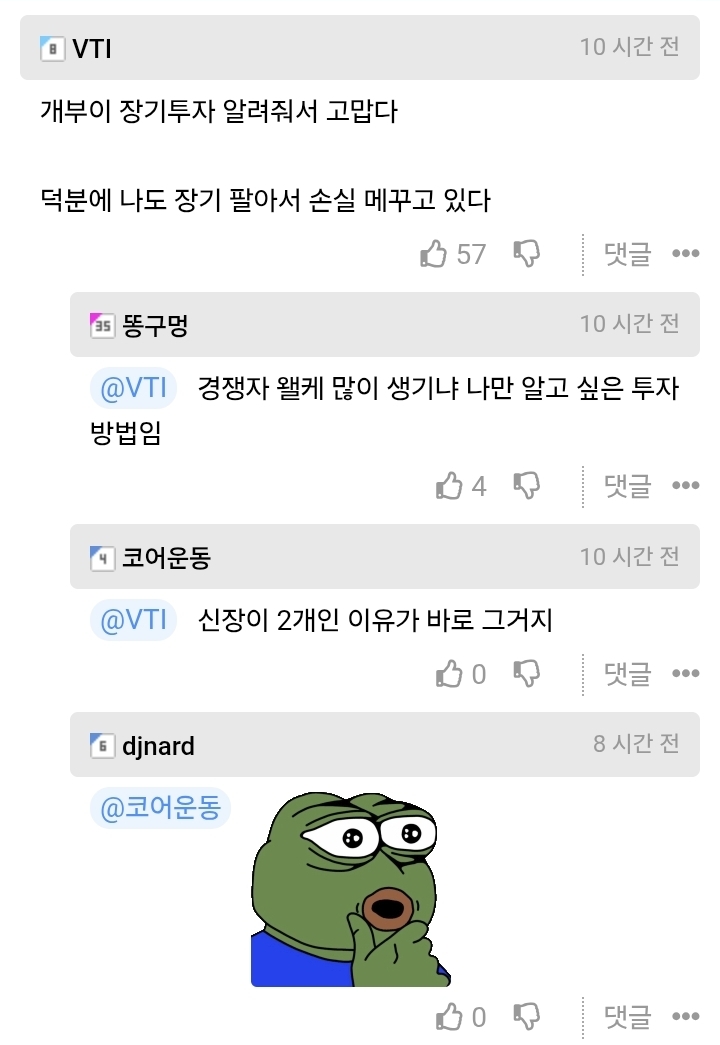The height and width of the screenshot is (1045, 720).
Task: Like djnard's Pepe image reply
Action: tap(450, 1017)
